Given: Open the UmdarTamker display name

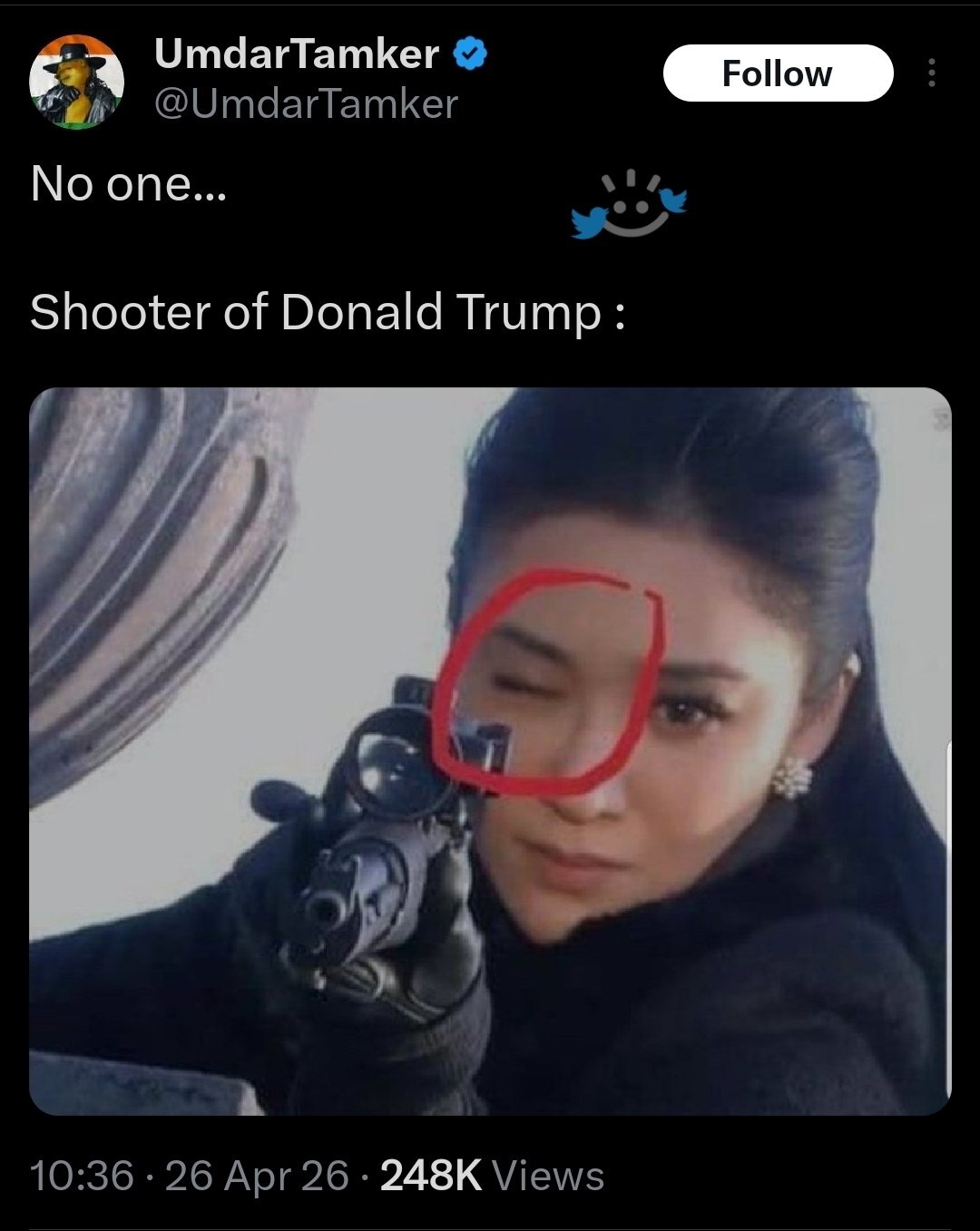Looking at the screenshot, I should 297,54.
